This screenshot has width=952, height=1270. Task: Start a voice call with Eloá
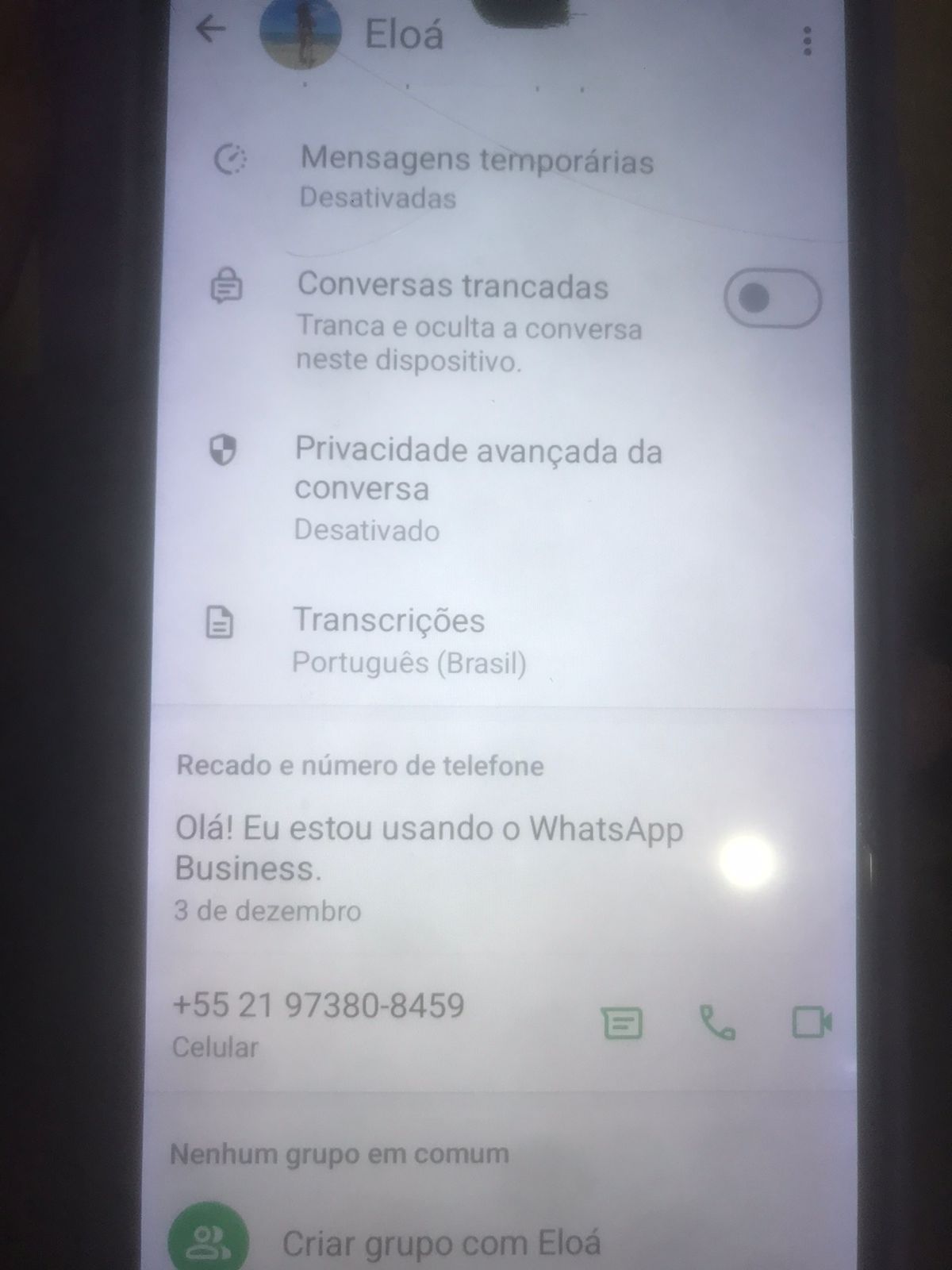[717, 1022]
